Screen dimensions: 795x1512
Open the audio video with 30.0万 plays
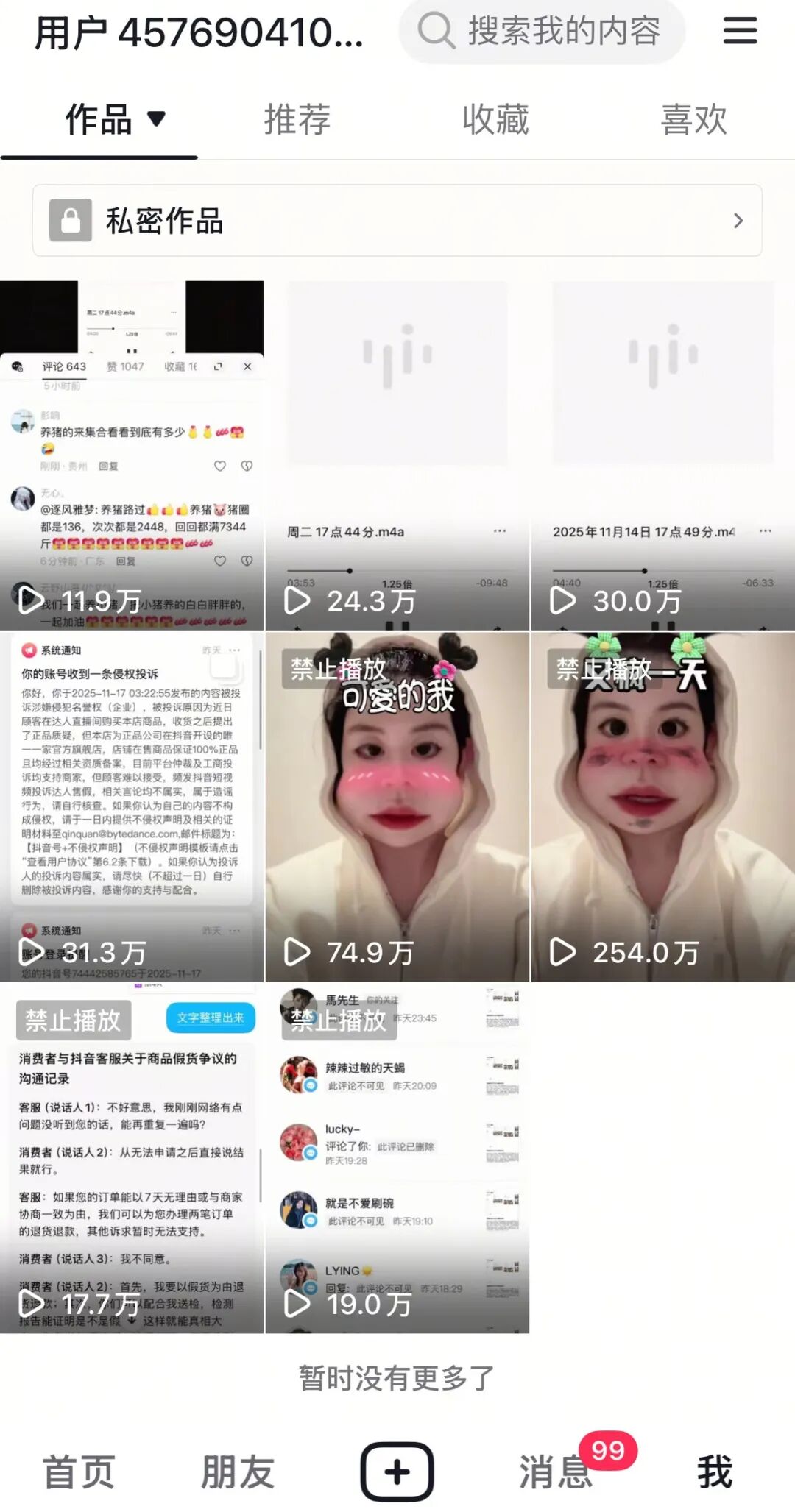(x=662, y=455)
